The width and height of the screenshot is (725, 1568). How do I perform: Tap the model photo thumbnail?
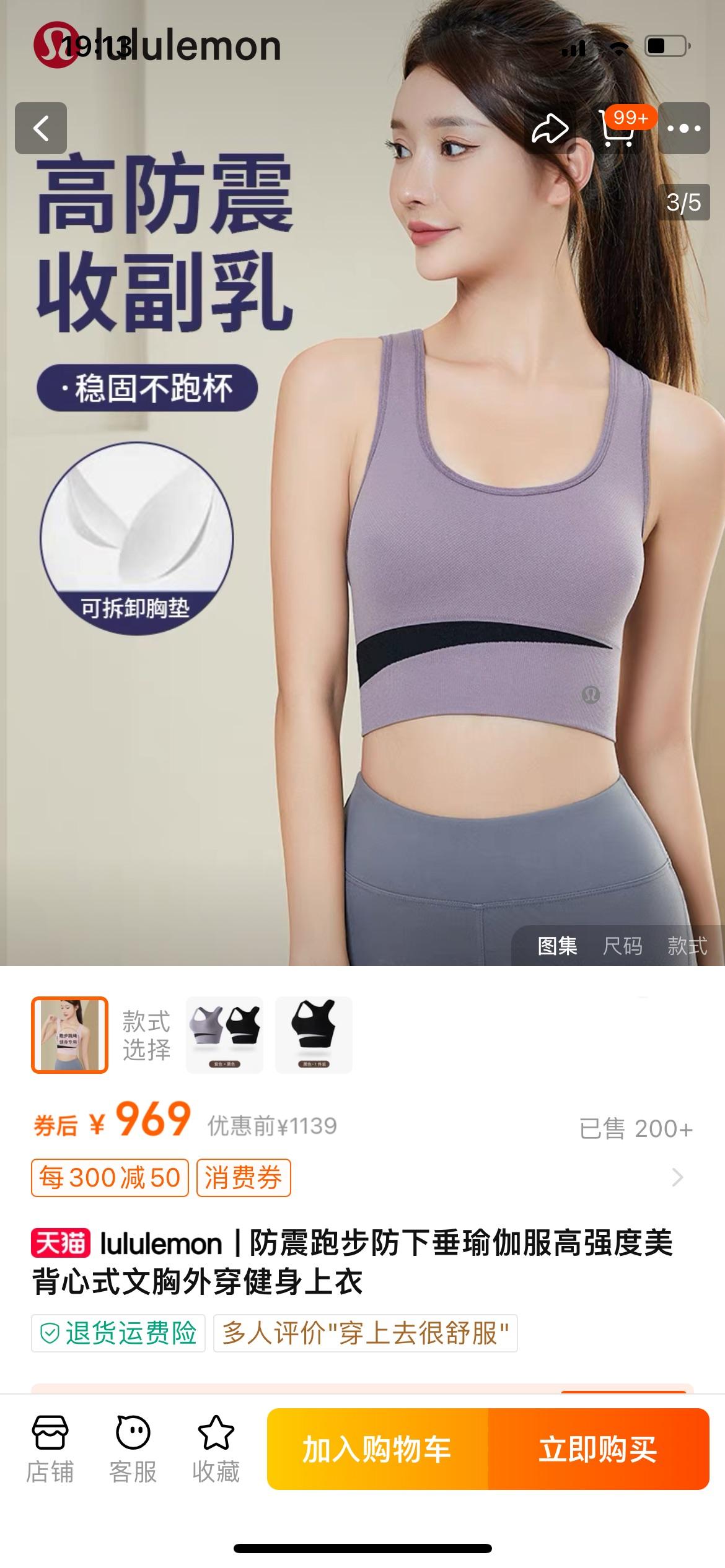click(70, 1035)
